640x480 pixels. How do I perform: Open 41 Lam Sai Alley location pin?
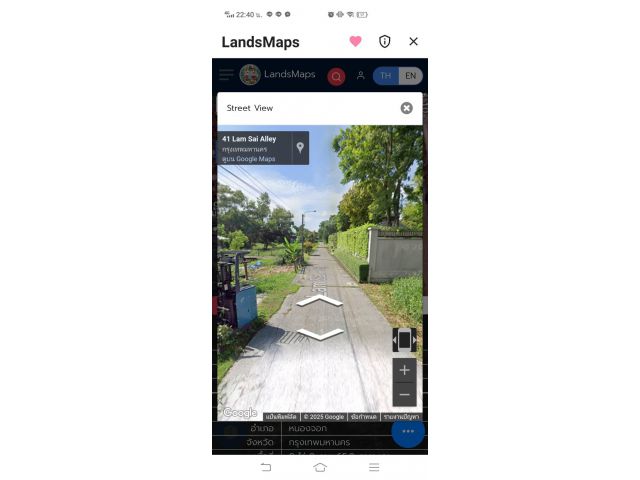[299, 148]
